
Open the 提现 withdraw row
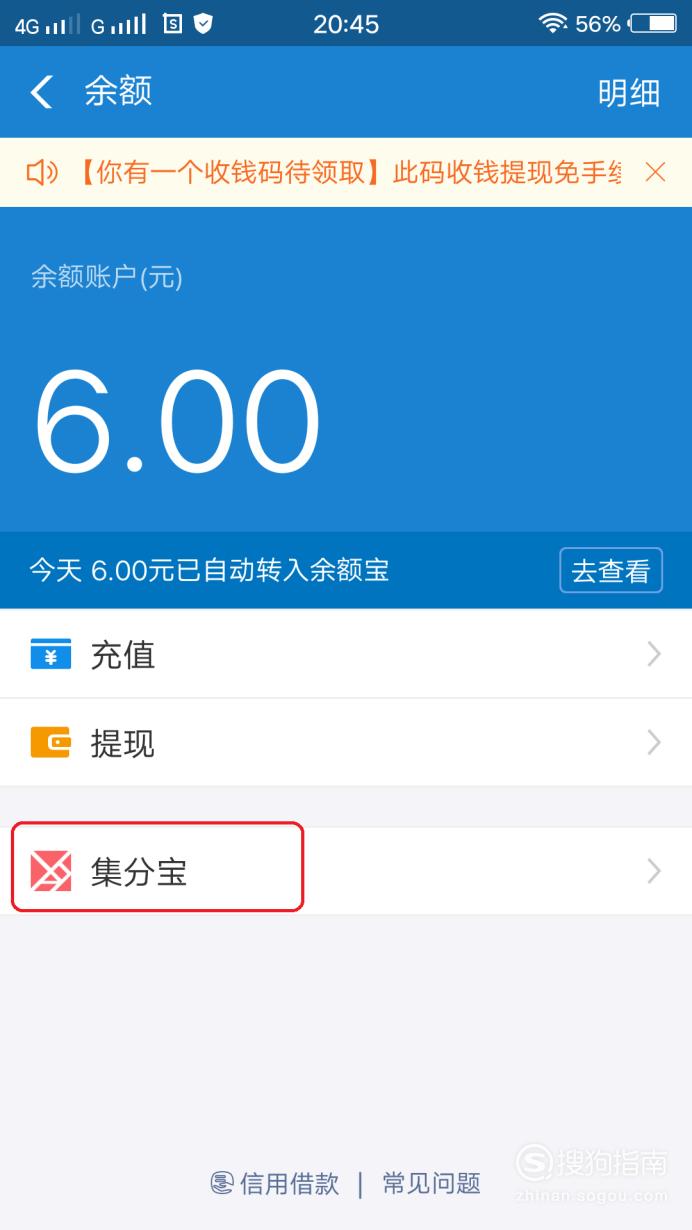pos(346,742)
